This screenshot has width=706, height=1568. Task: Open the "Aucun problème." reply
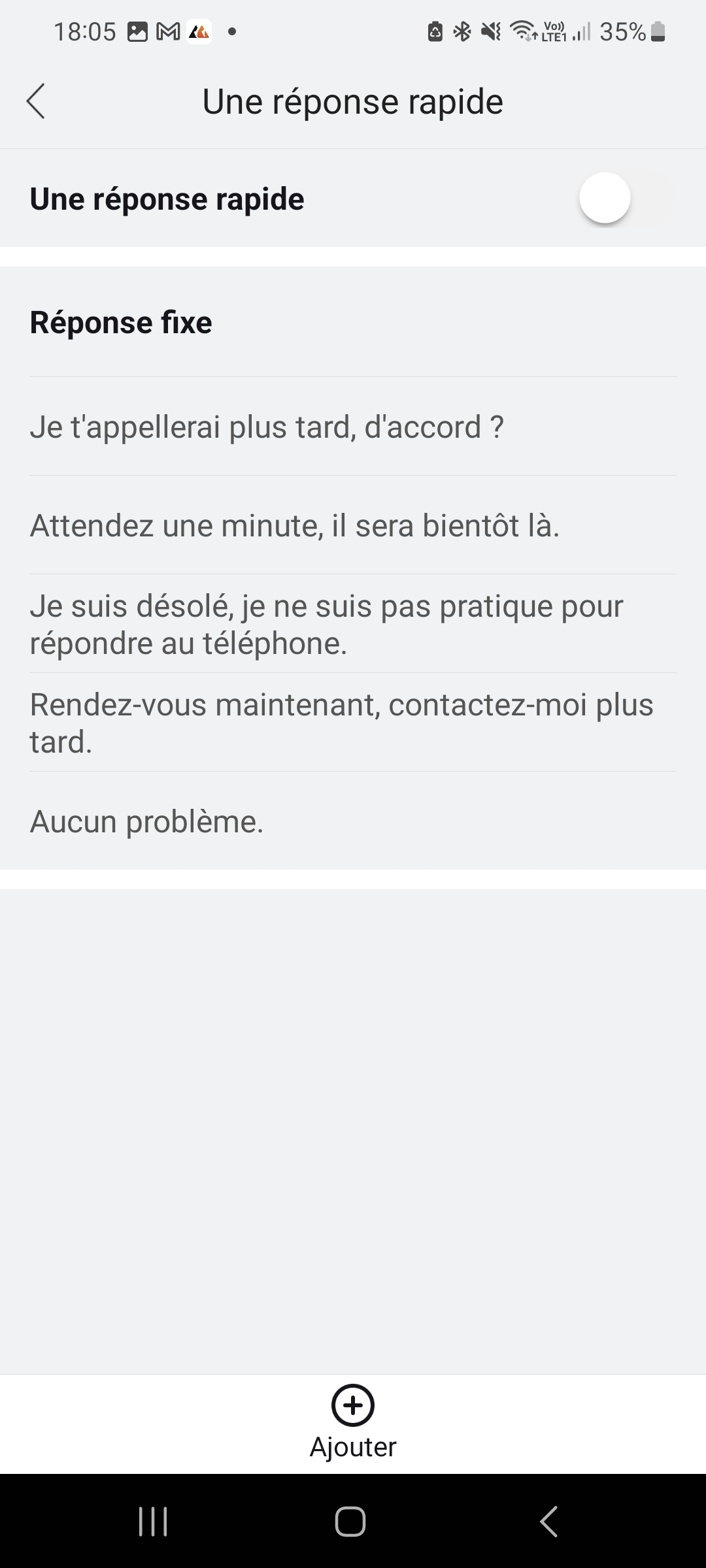point(147,822)
